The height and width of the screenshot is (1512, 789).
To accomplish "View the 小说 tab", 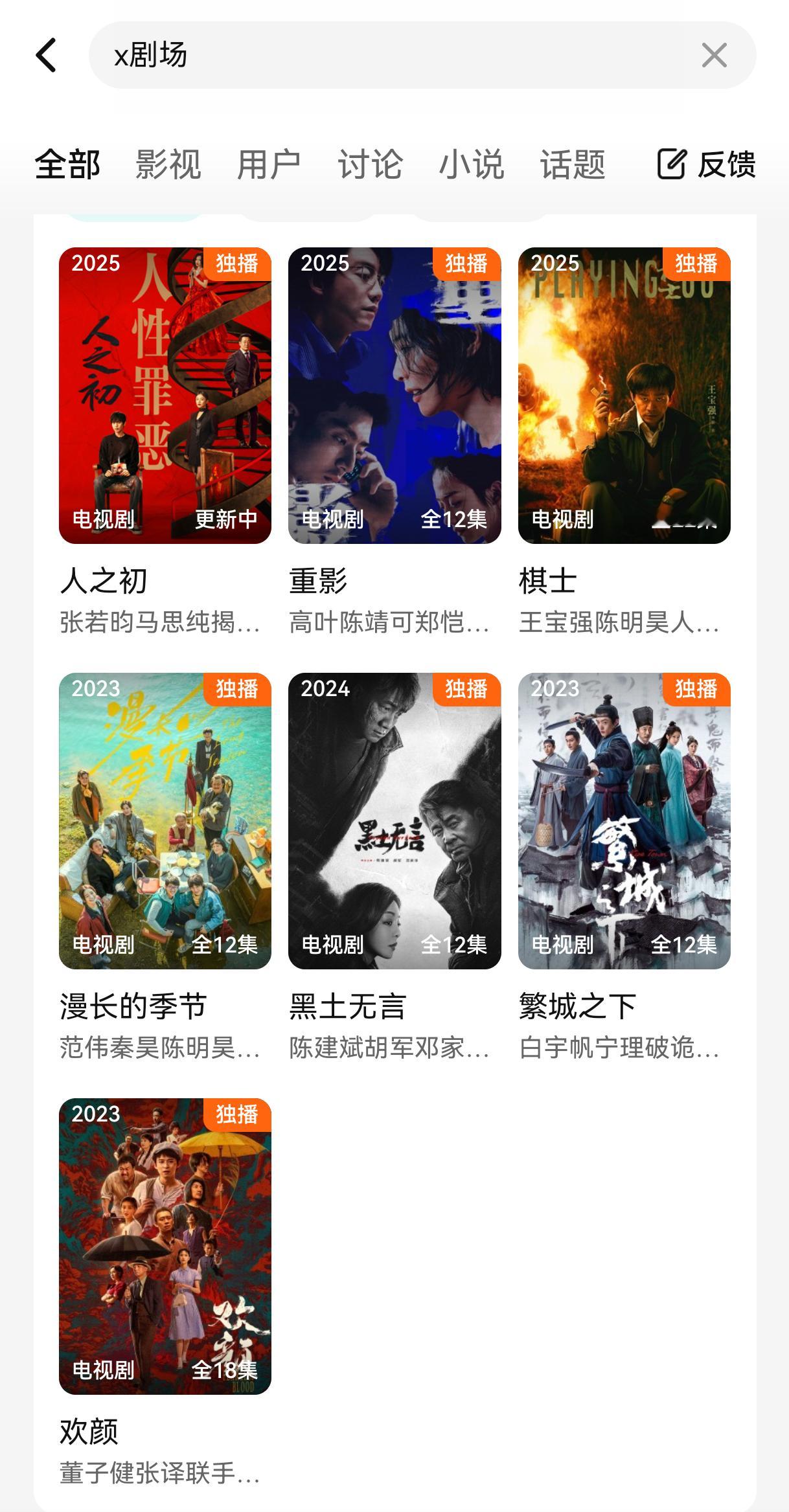I will coord(471,164).
